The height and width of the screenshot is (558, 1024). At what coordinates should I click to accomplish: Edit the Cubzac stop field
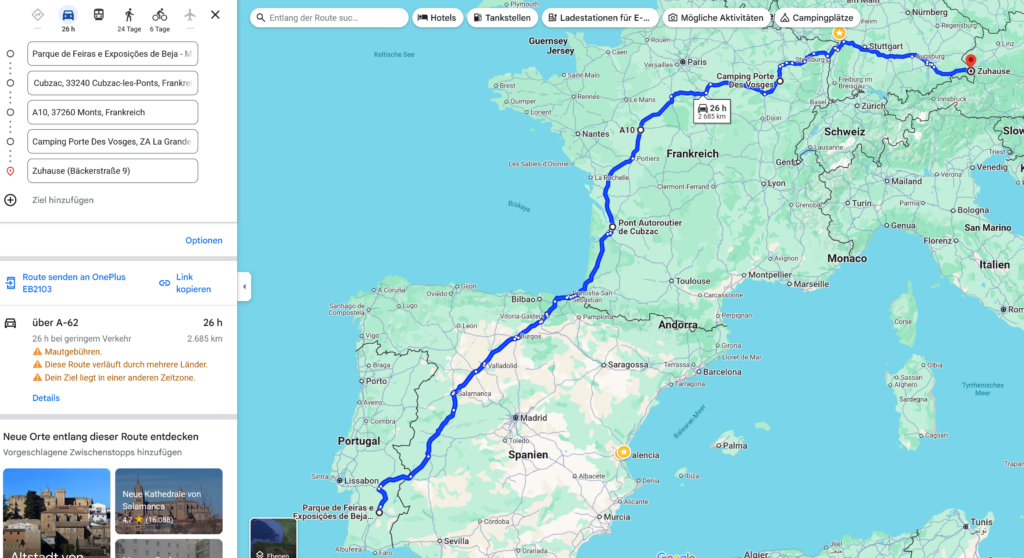point(113,83)
